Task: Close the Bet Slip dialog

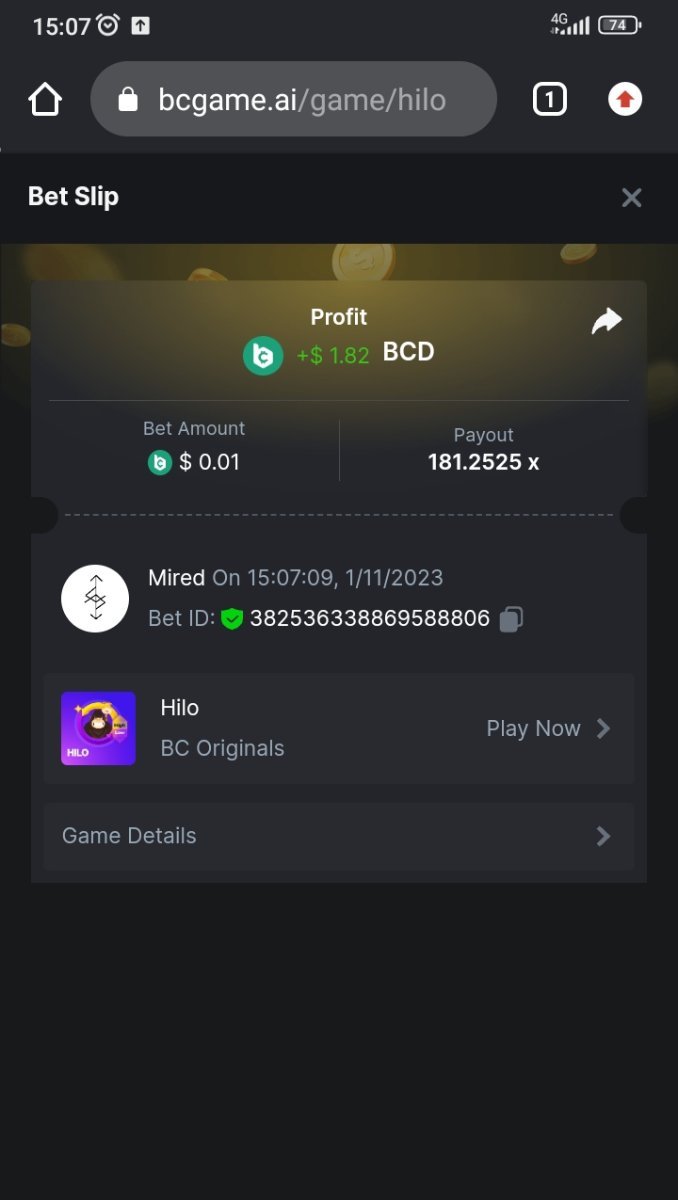Action: click(x=631, y=197)
